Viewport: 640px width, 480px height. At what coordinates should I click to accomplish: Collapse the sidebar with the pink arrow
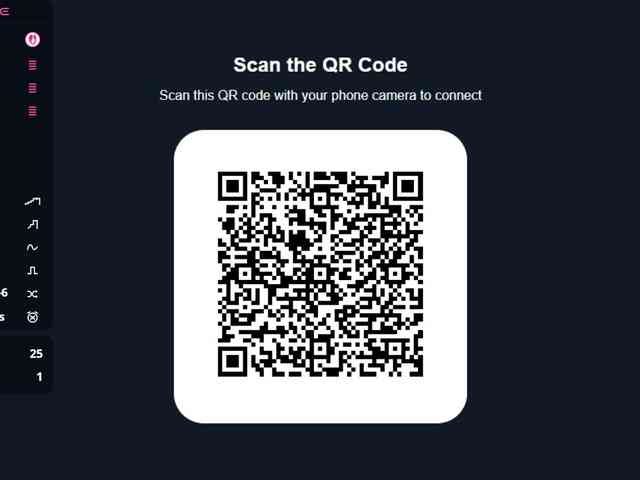click(x=5, y=11)
